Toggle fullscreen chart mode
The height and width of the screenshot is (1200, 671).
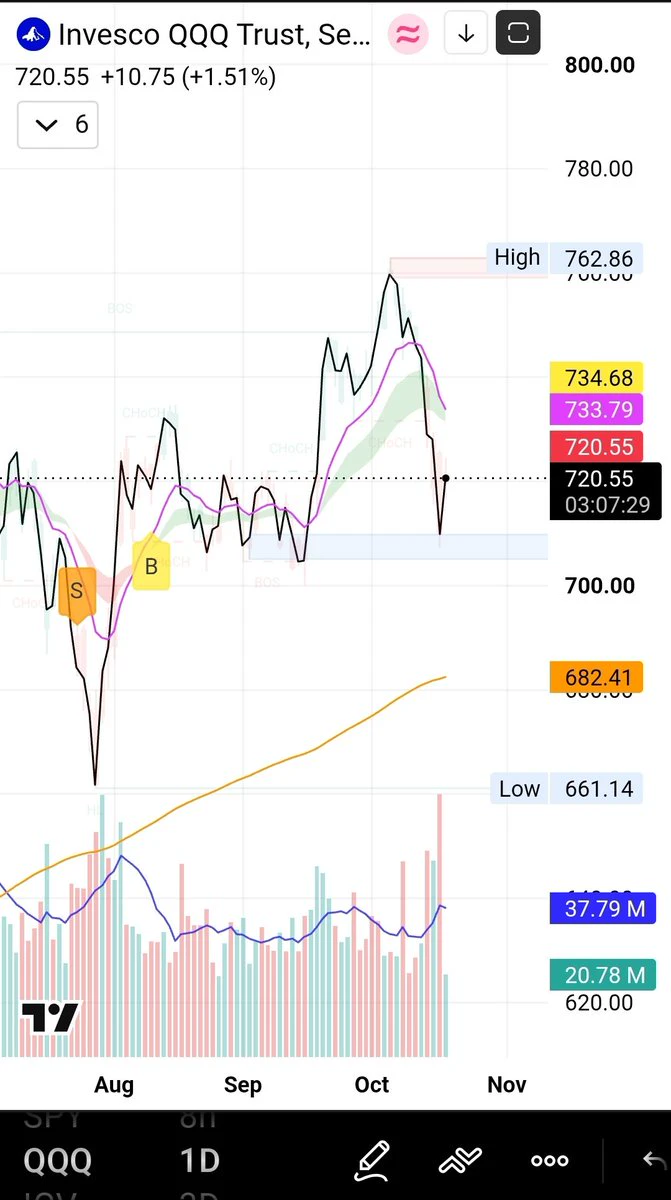[518, 34]
